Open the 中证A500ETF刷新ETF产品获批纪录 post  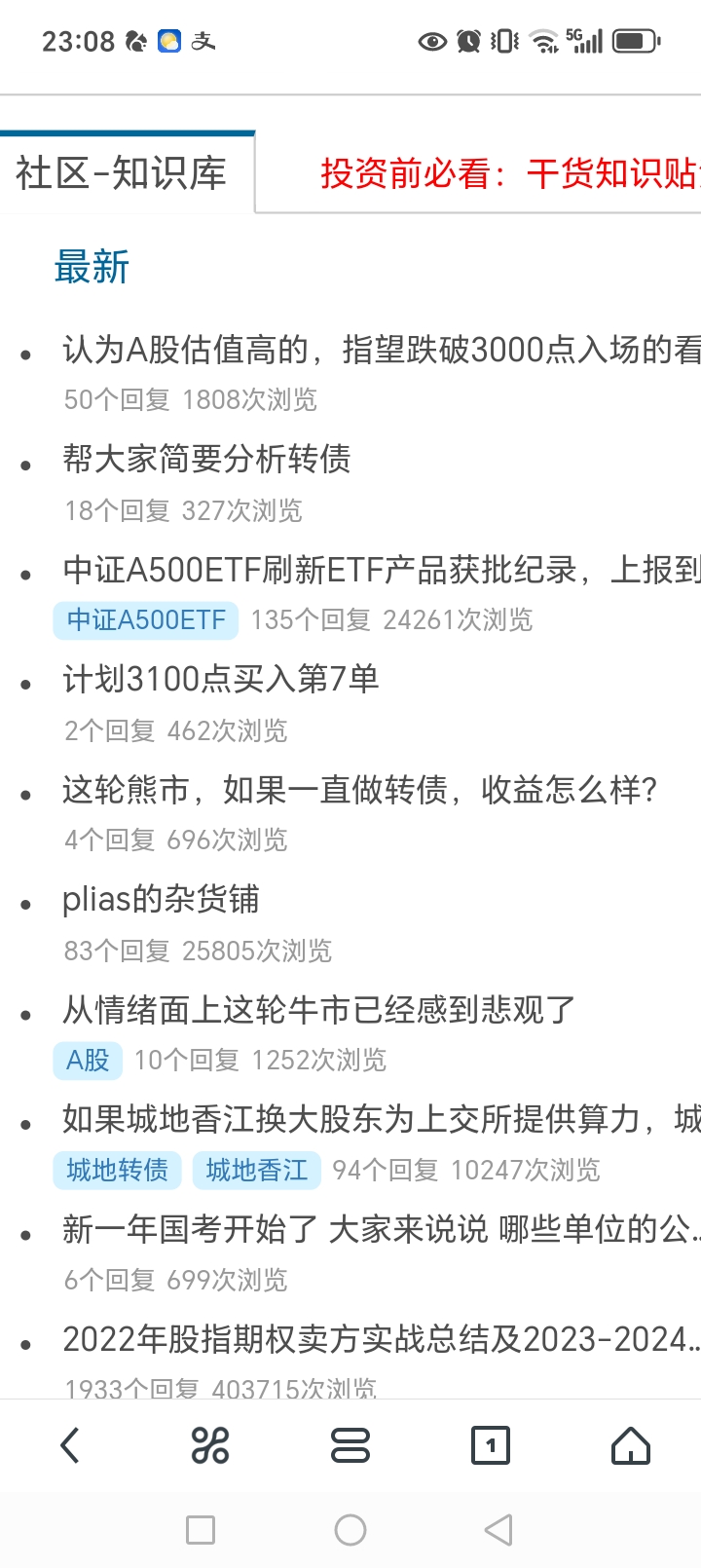point(380,570)
